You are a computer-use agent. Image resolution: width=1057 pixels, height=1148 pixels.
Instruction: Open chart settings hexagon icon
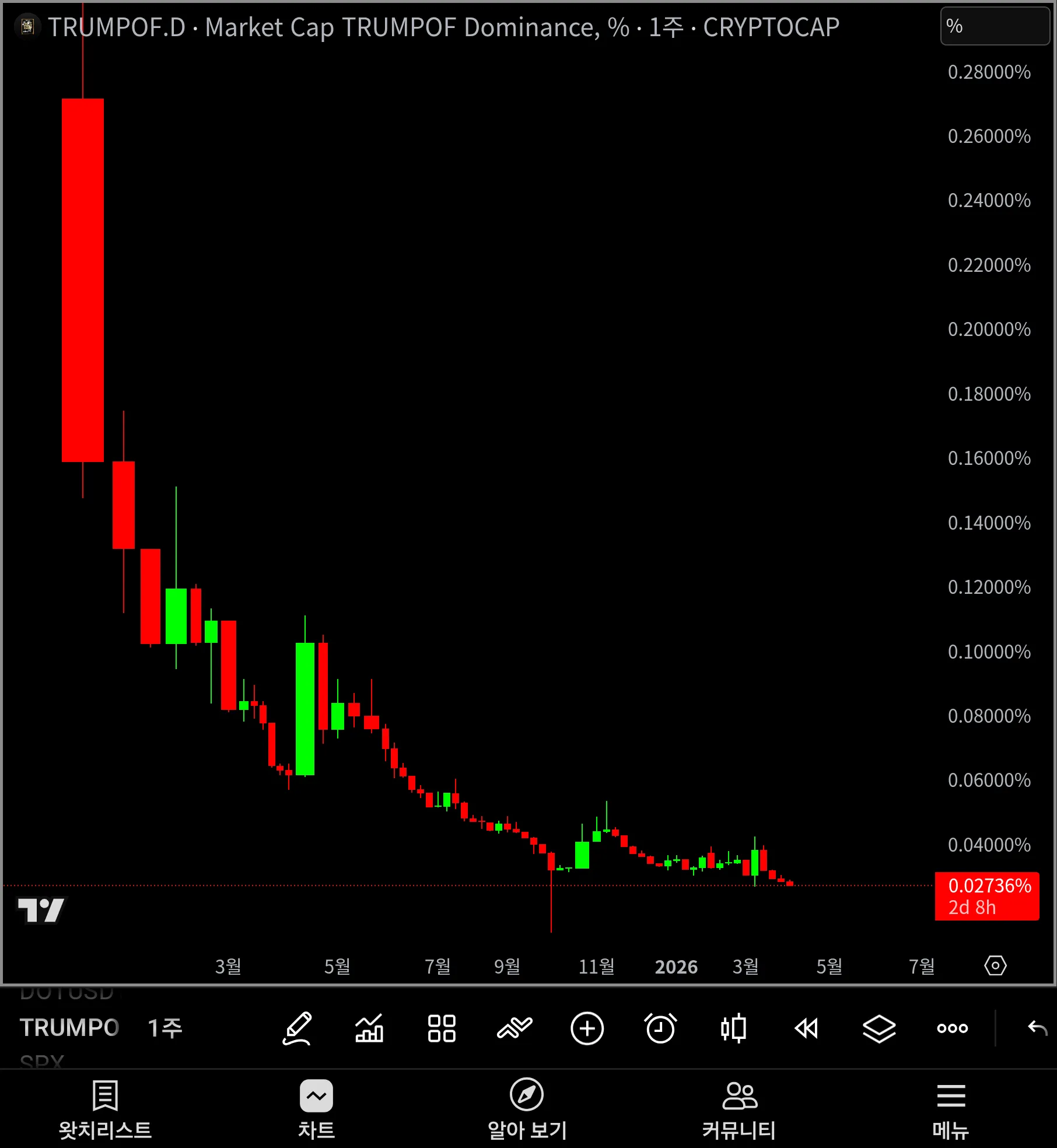(995, 966)
